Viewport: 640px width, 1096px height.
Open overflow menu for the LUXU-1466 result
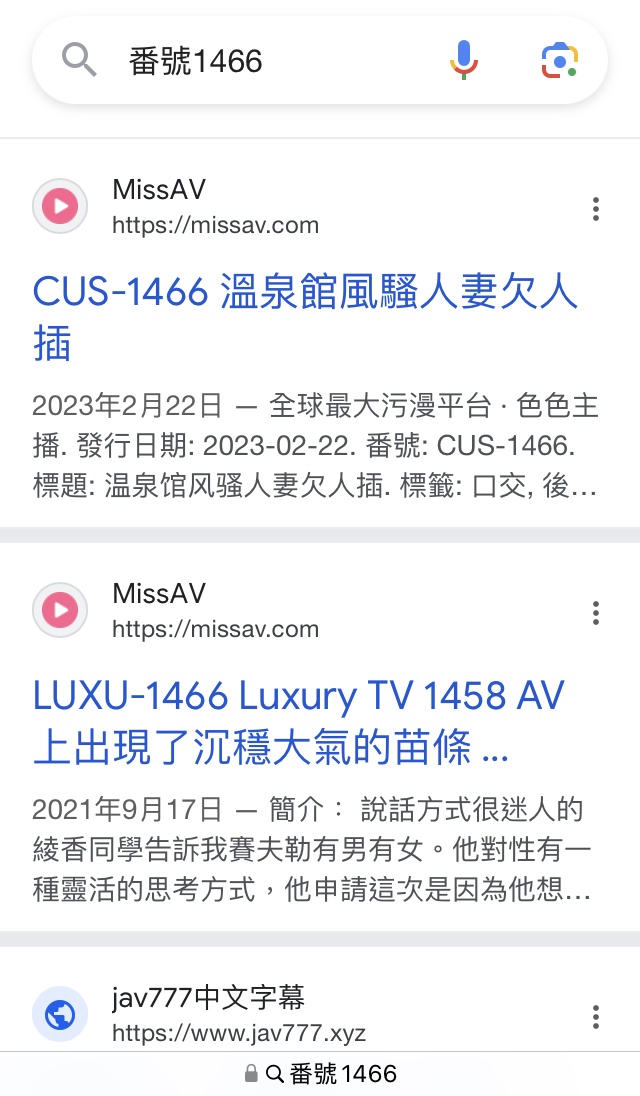coord(596,613)
